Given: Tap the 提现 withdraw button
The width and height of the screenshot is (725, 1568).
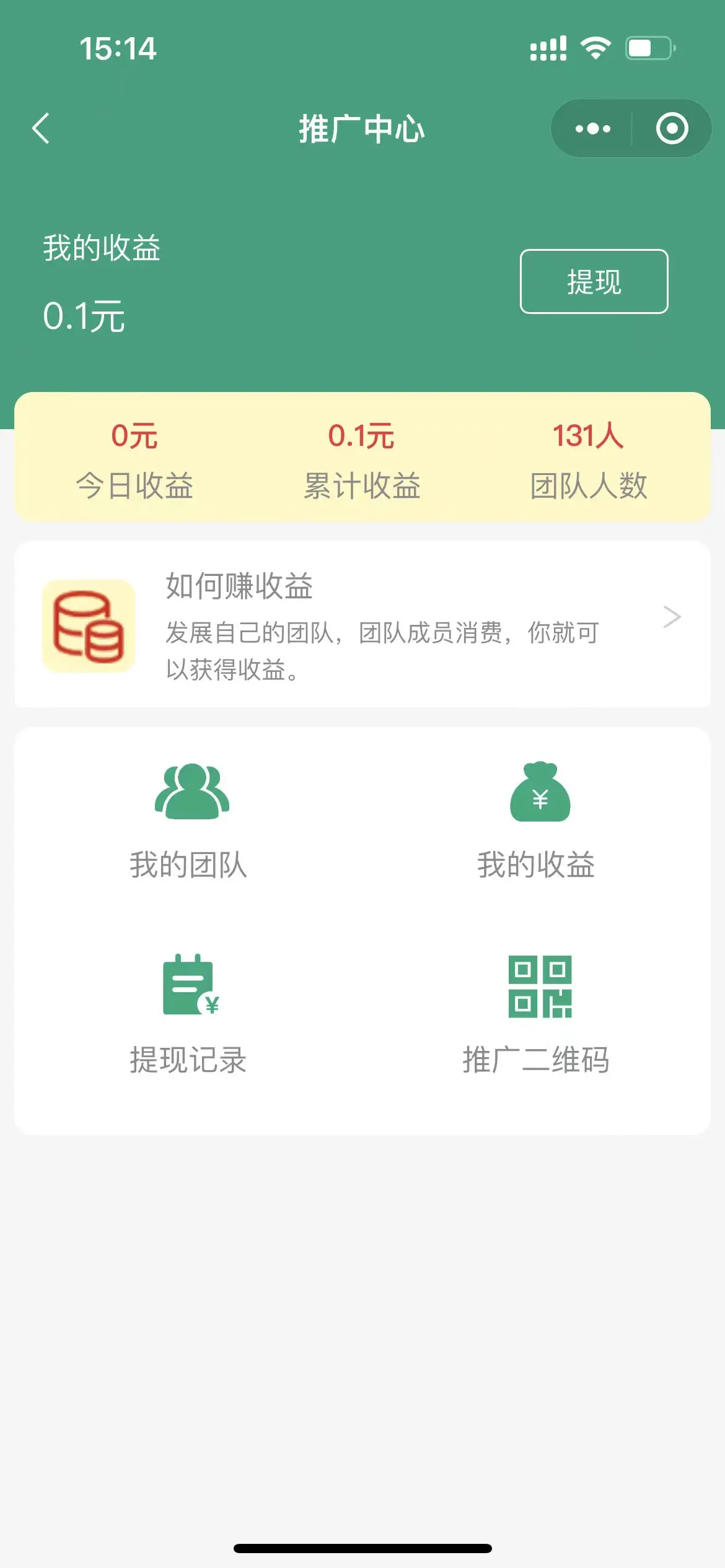Looking at the screenshot, I should tap(594, 282).
